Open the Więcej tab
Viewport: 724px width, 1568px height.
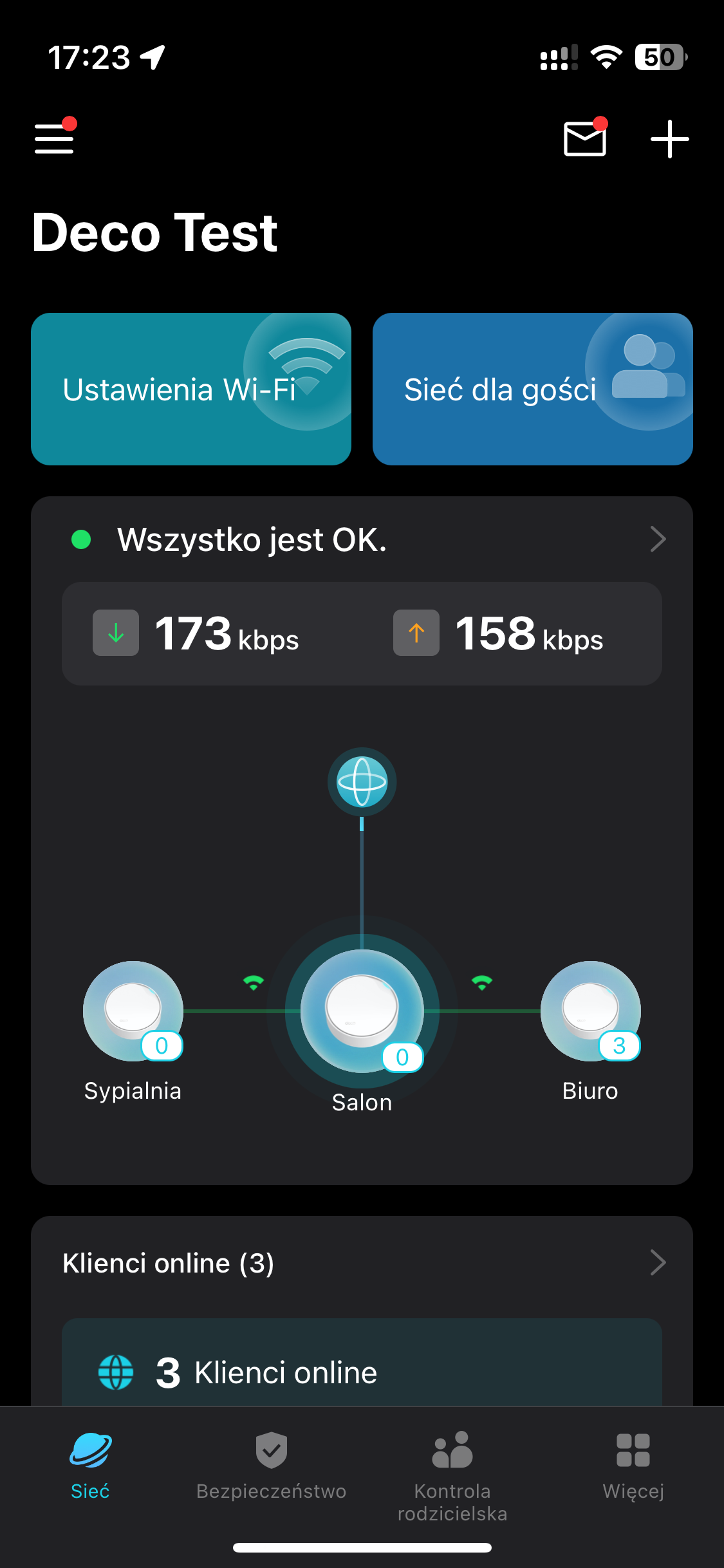(x=633, y=1465)
